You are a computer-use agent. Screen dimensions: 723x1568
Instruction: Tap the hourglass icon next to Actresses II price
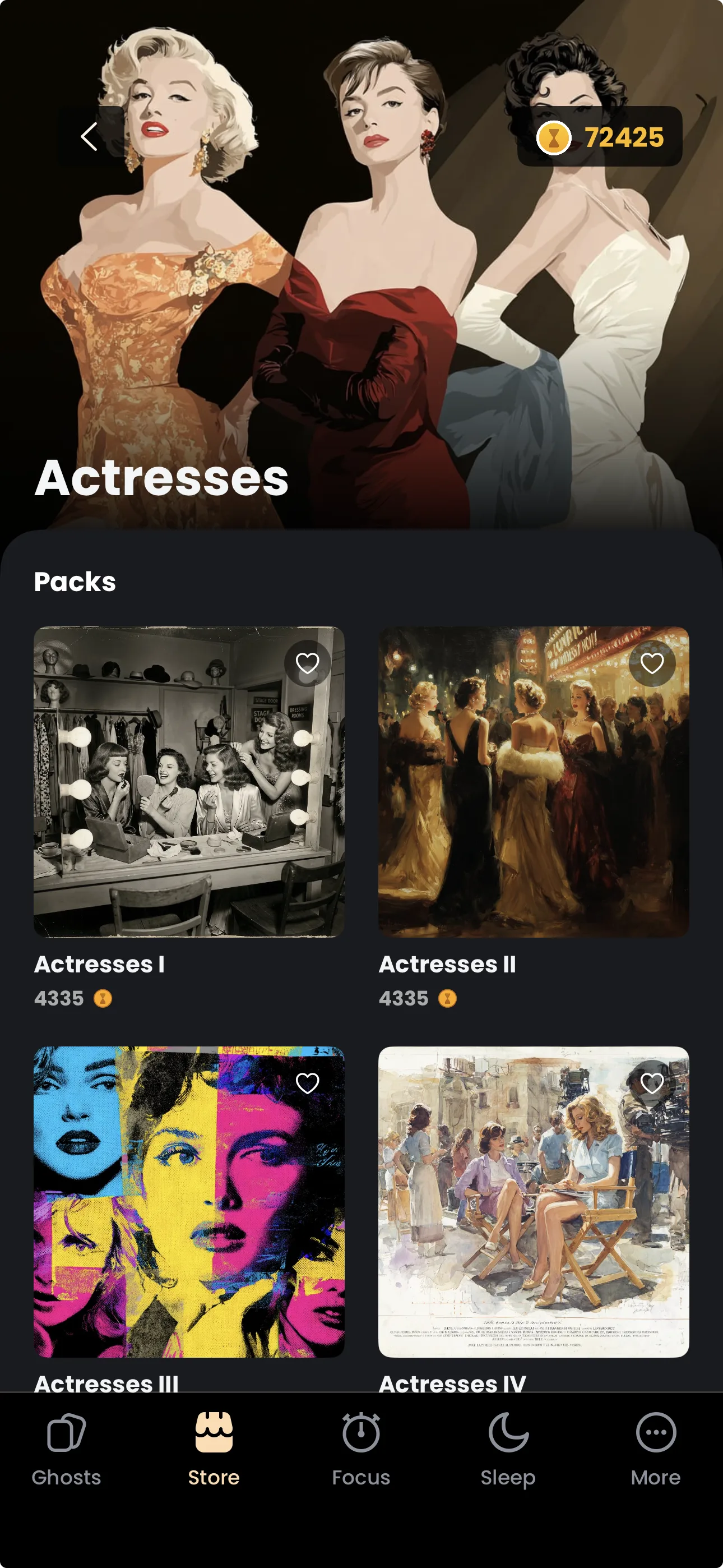click(448, 998)
